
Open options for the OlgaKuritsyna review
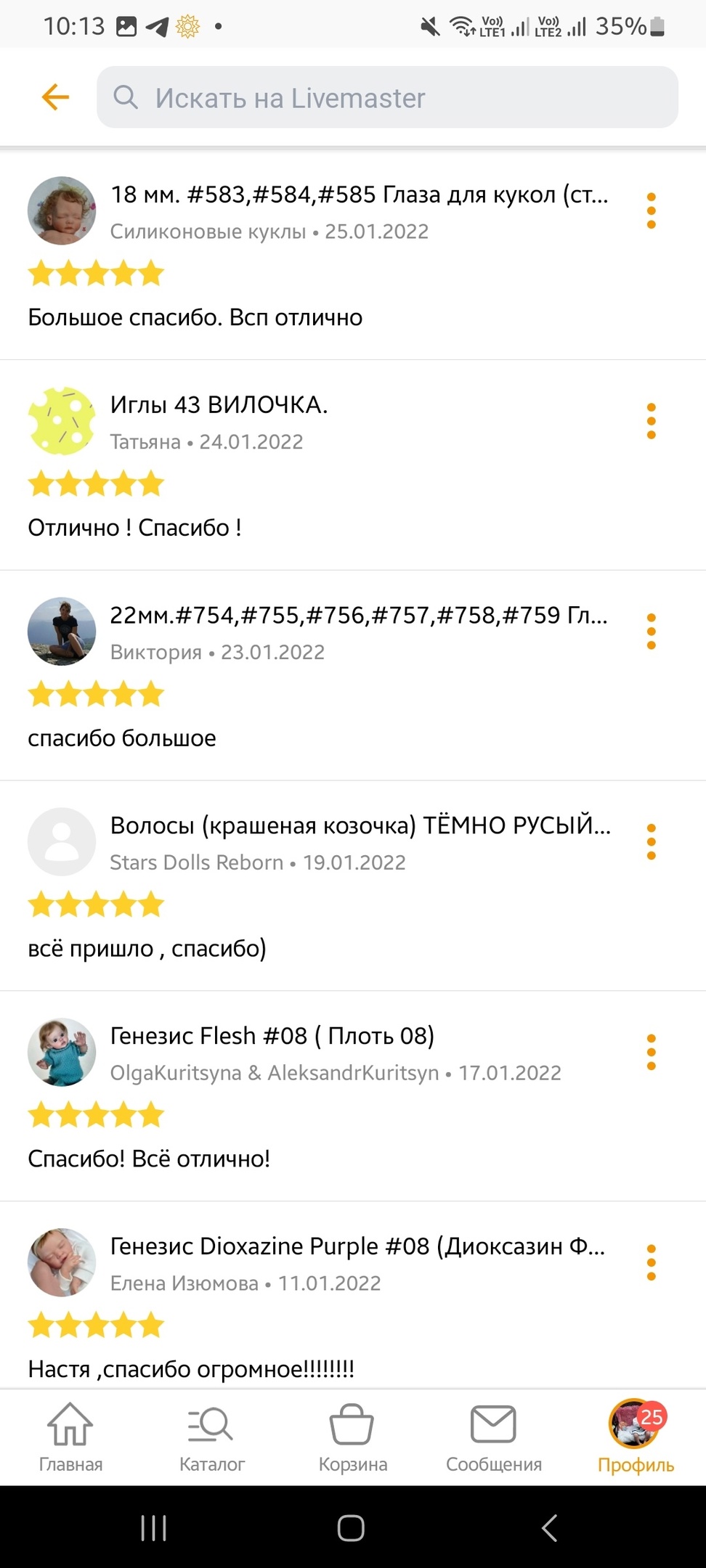point(651,1052)
